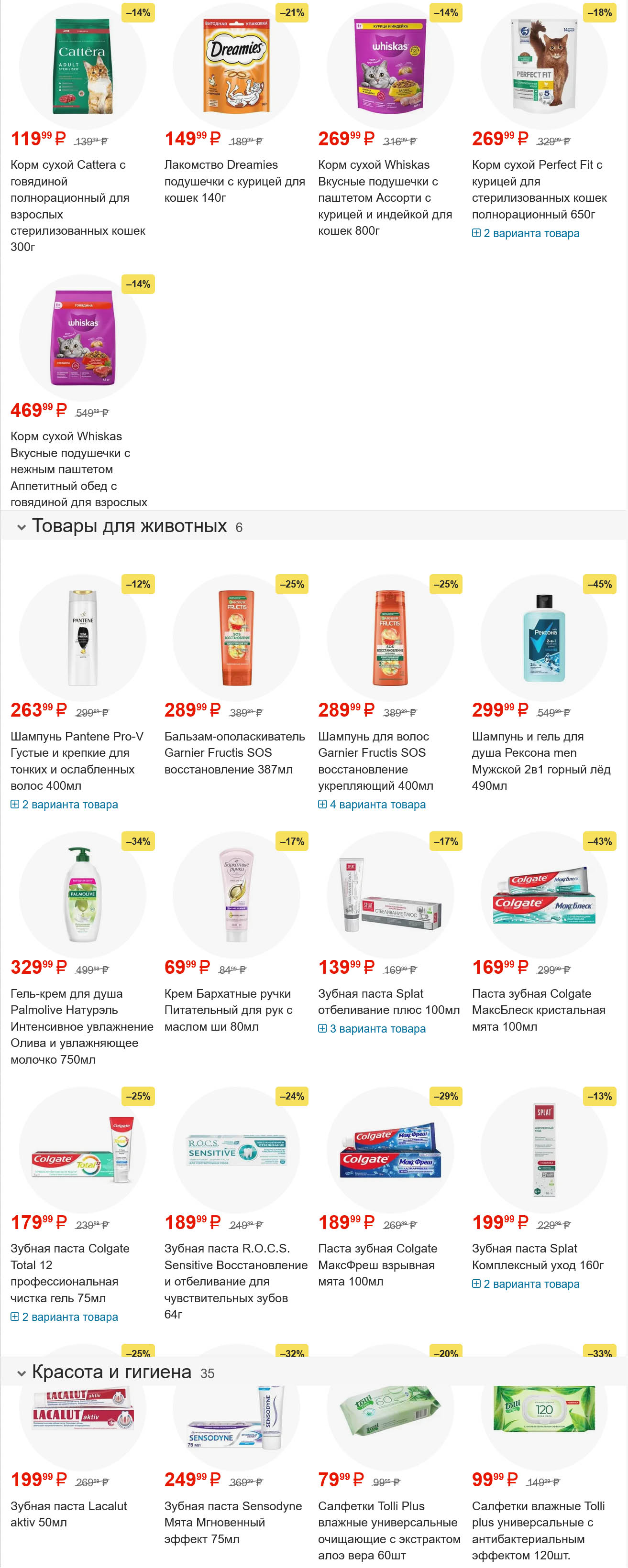Show 2 variants of Pantene Pro-V shampoo
The height and width of the screenshot is (1568, 628).
click(x=65, y=804)
